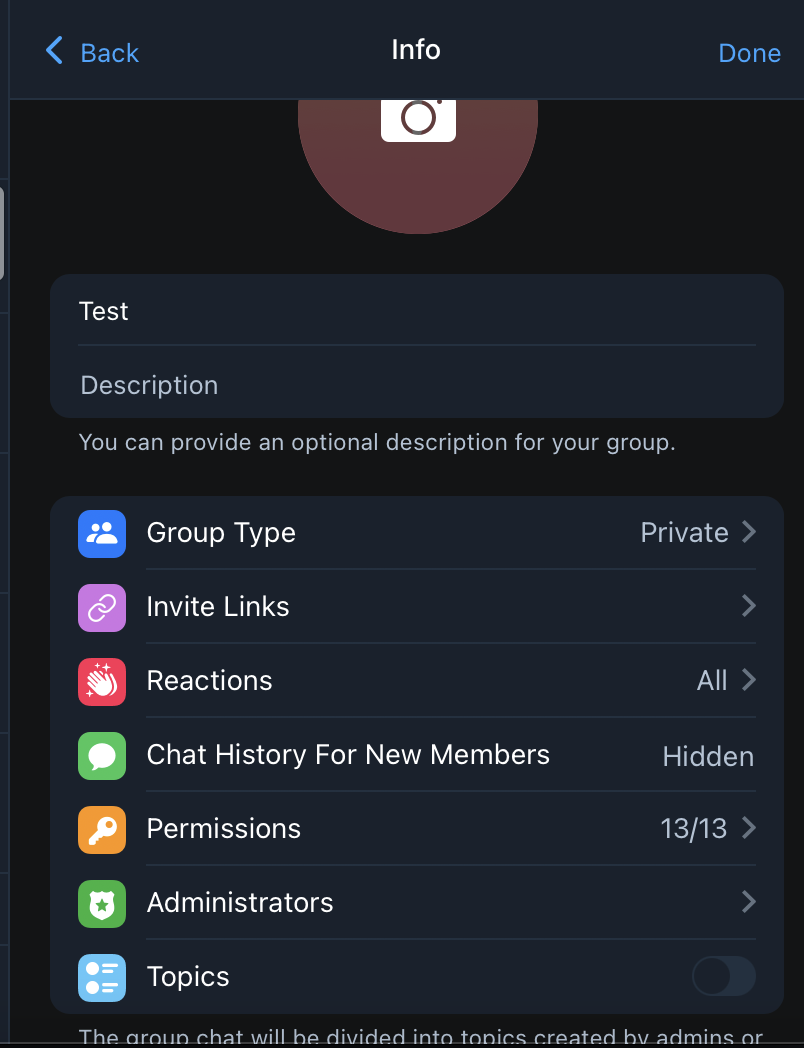Tap Done to save group info
Screen dimensions: 804x1048
point(749,53)
